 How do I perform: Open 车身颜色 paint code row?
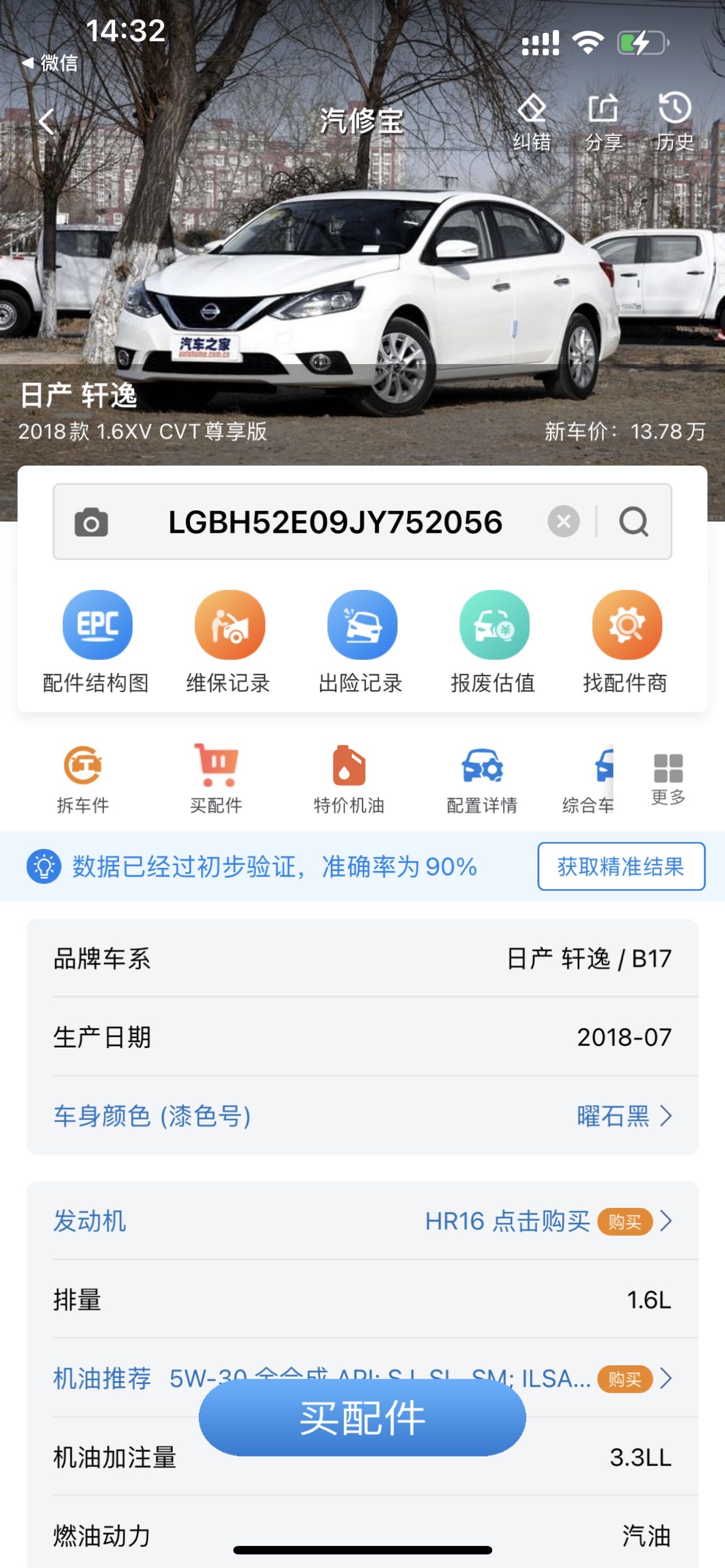[362, 1116]
